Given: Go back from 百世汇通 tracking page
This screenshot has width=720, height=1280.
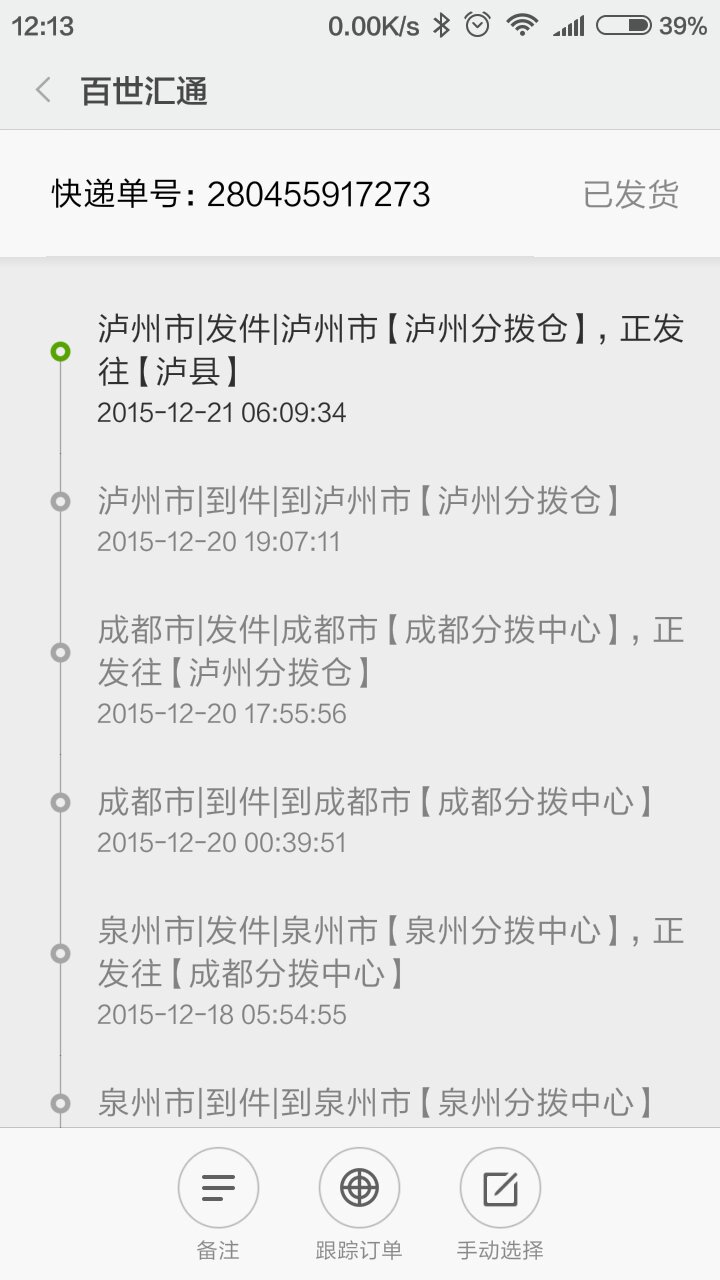Looking at the screenshot, I should click(43, 91).
